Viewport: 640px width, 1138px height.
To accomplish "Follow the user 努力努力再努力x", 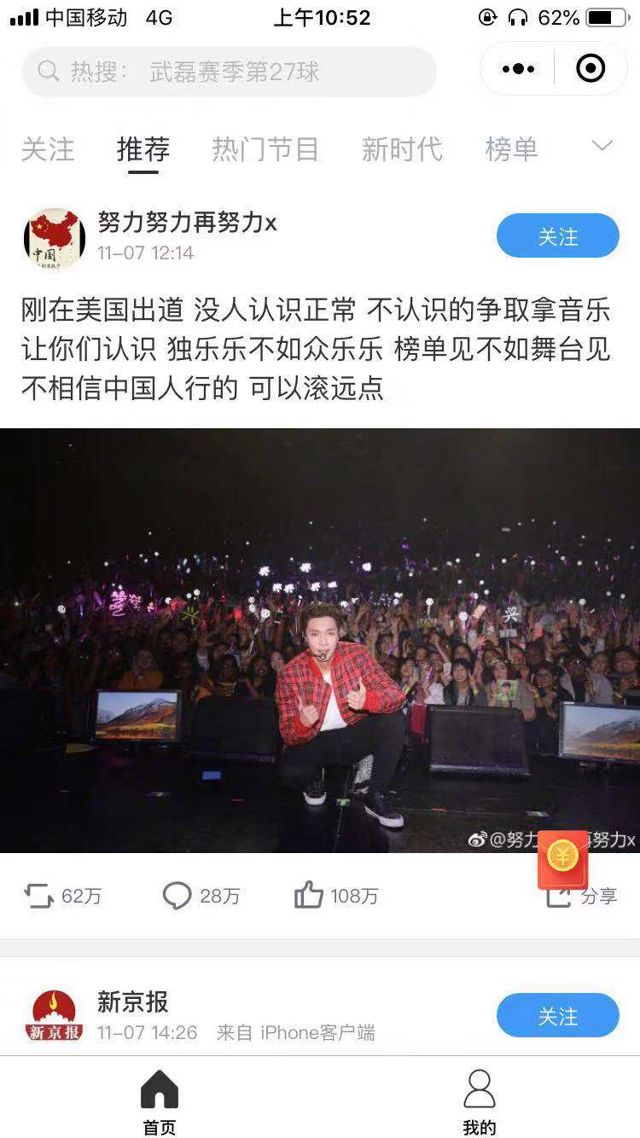I will (557, 237).
